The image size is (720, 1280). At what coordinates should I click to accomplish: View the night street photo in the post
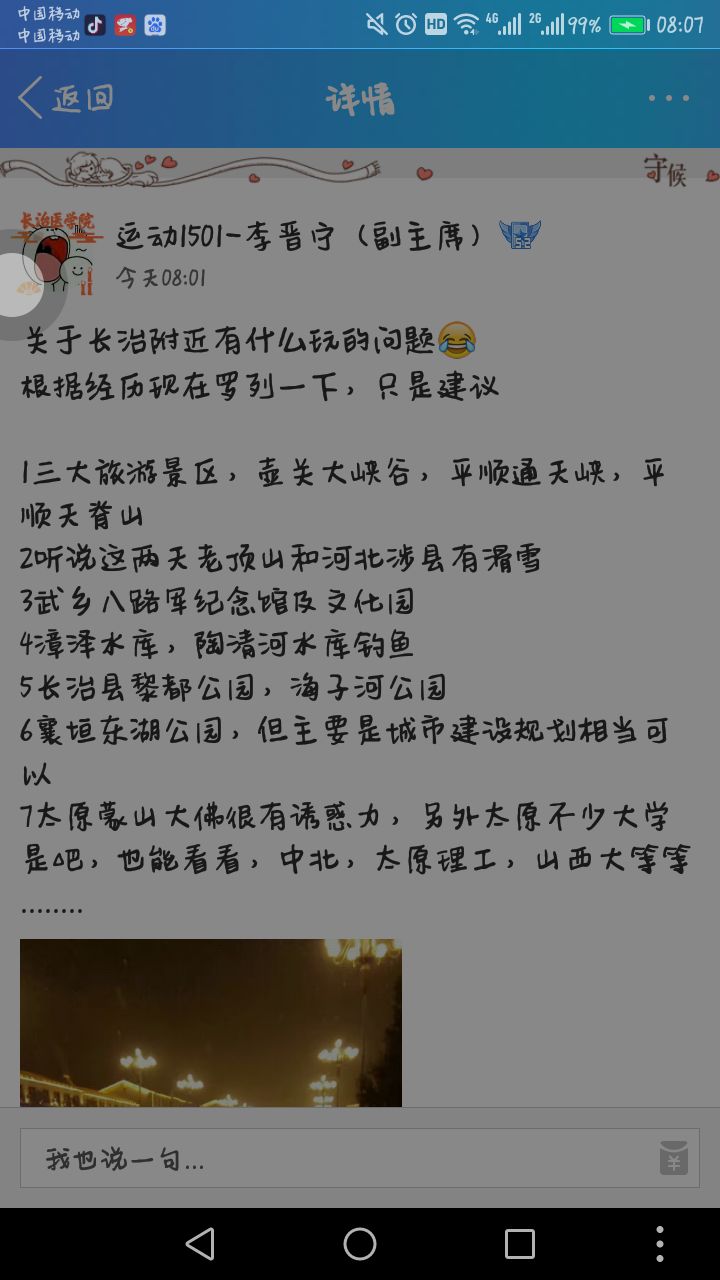tap(211, 1022)
